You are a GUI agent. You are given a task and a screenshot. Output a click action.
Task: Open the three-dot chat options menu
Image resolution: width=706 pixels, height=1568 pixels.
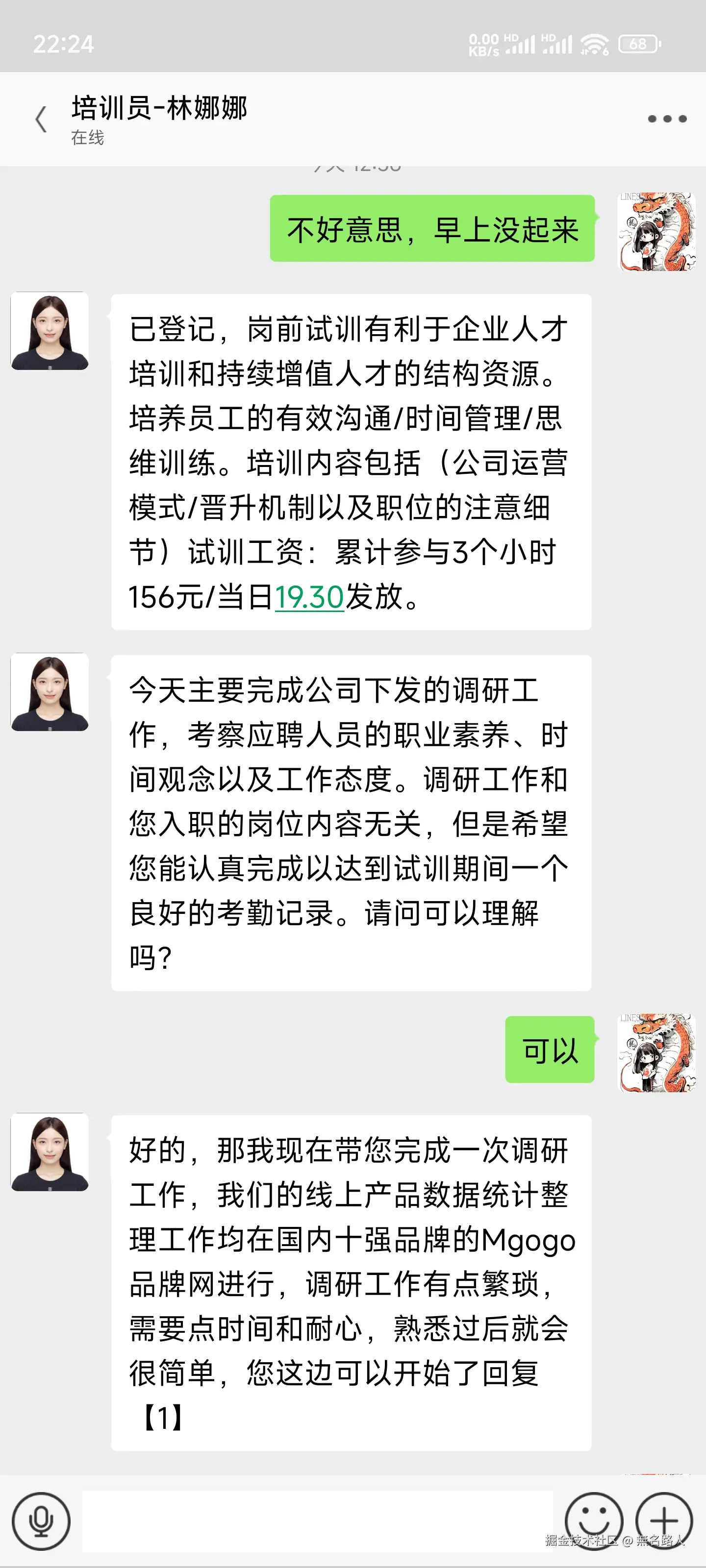point(667,119)
